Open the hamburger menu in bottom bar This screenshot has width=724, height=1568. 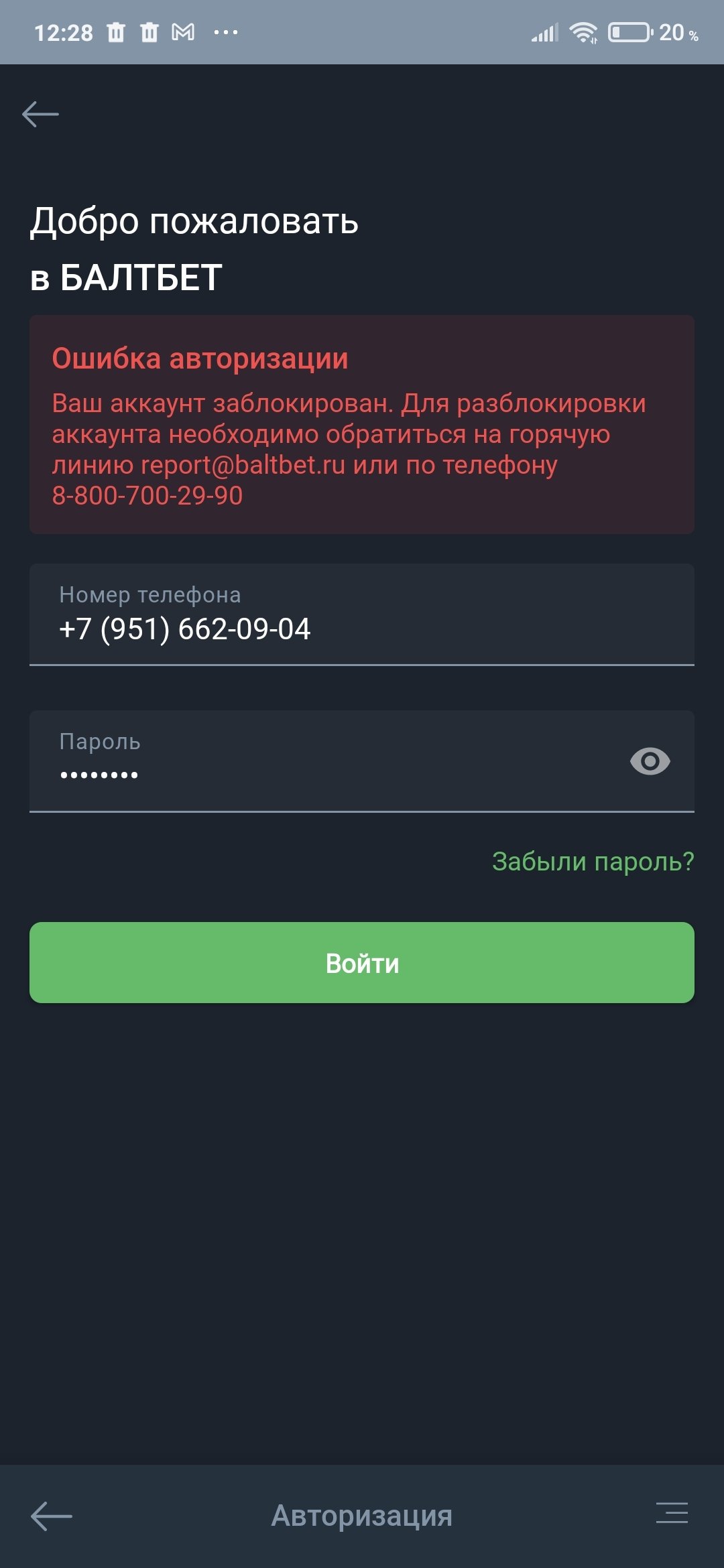pos(672,1513)
